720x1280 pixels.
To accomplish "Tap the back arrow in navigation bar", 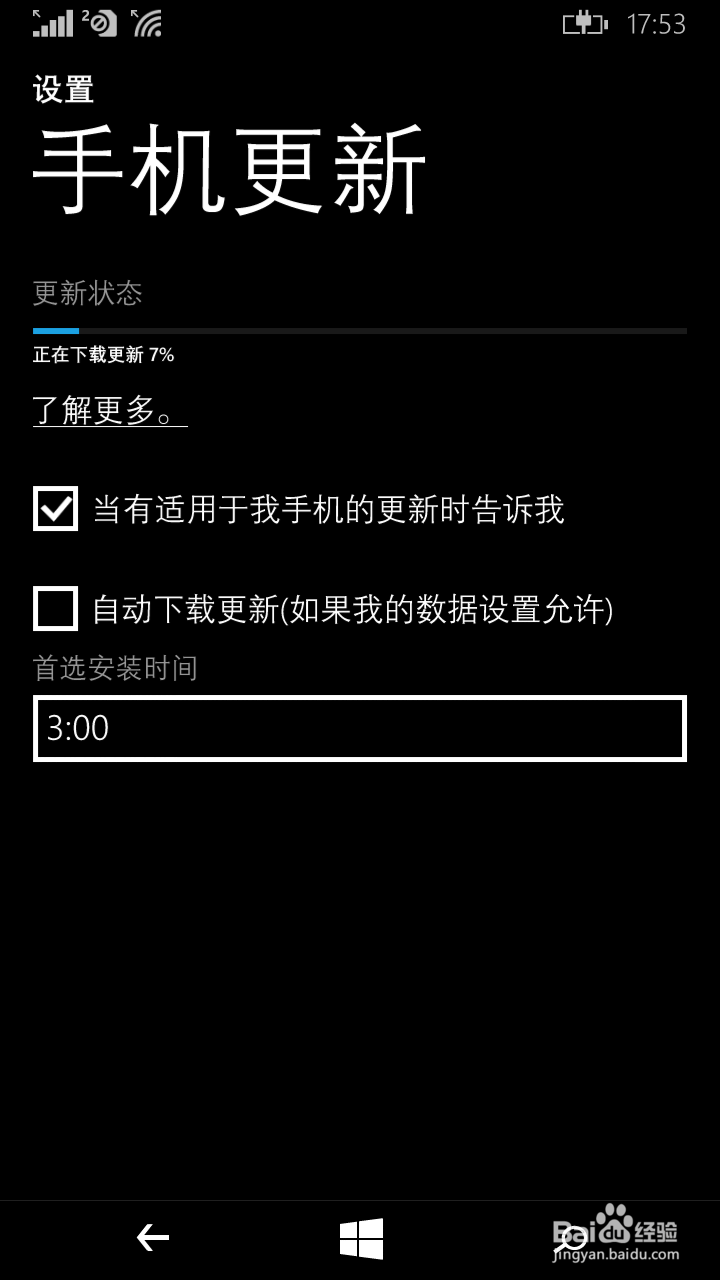I will (x=150, y=1237).
